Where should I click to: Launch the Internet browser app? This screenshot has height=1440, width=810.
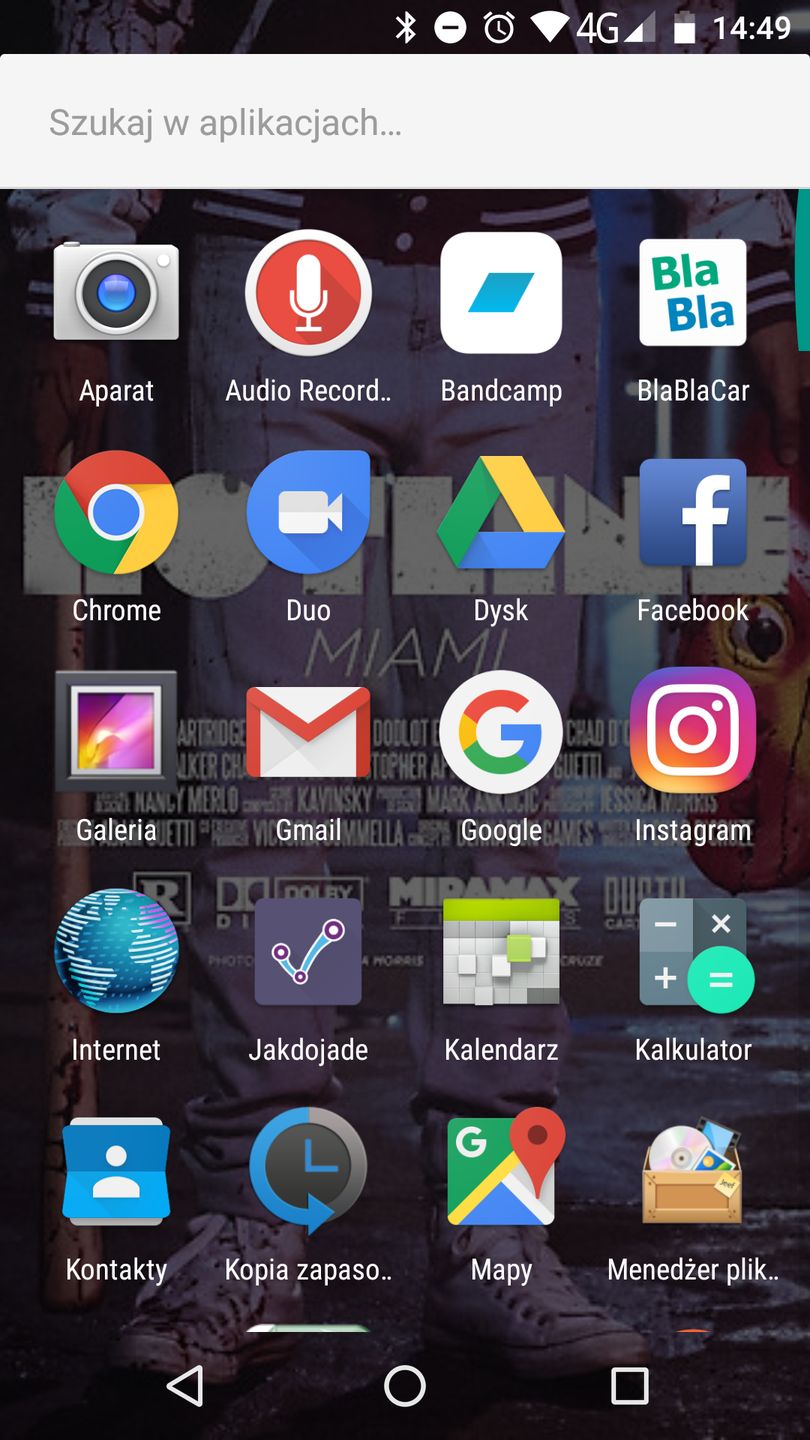[x=116, y=951]
